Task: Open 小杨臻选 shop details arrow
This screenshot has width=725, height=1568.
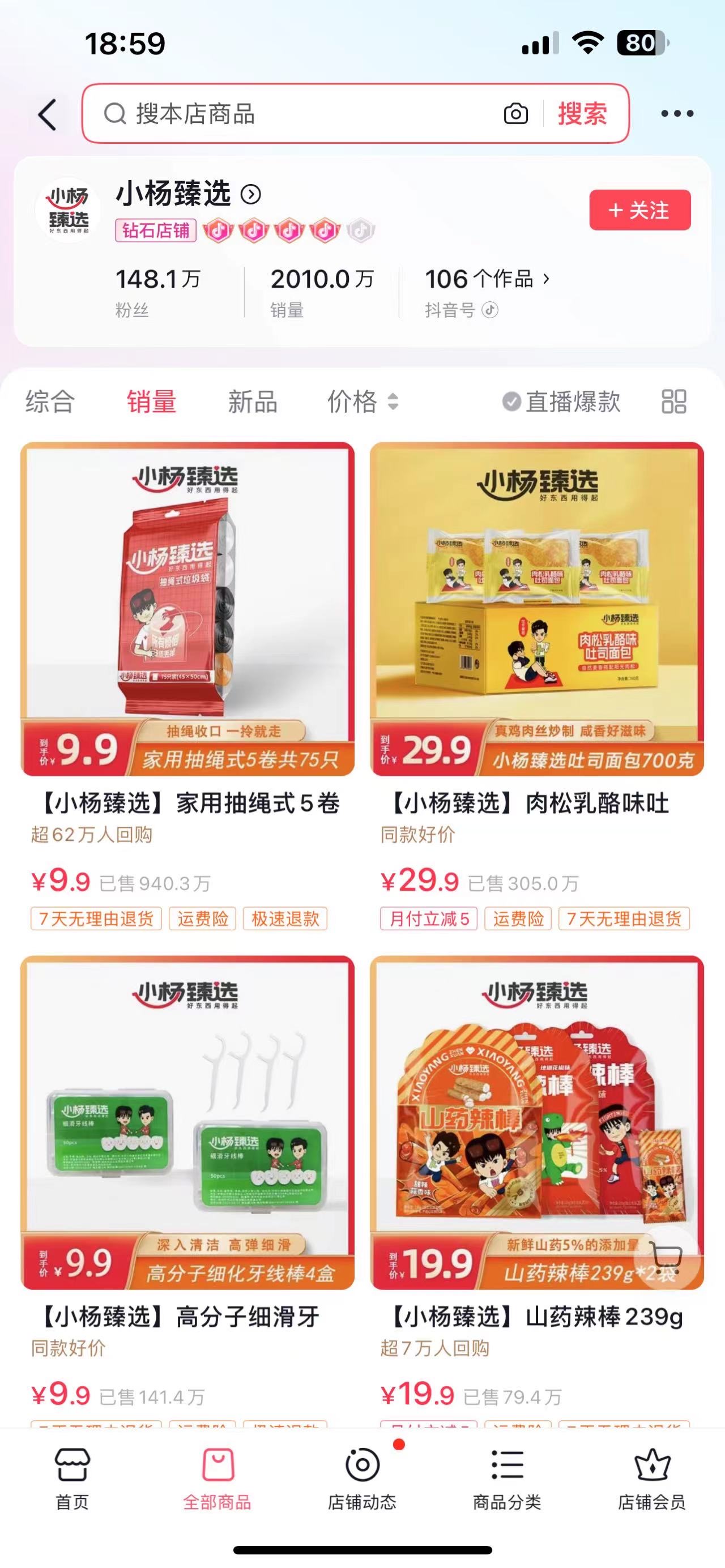Action: [251, 194]
